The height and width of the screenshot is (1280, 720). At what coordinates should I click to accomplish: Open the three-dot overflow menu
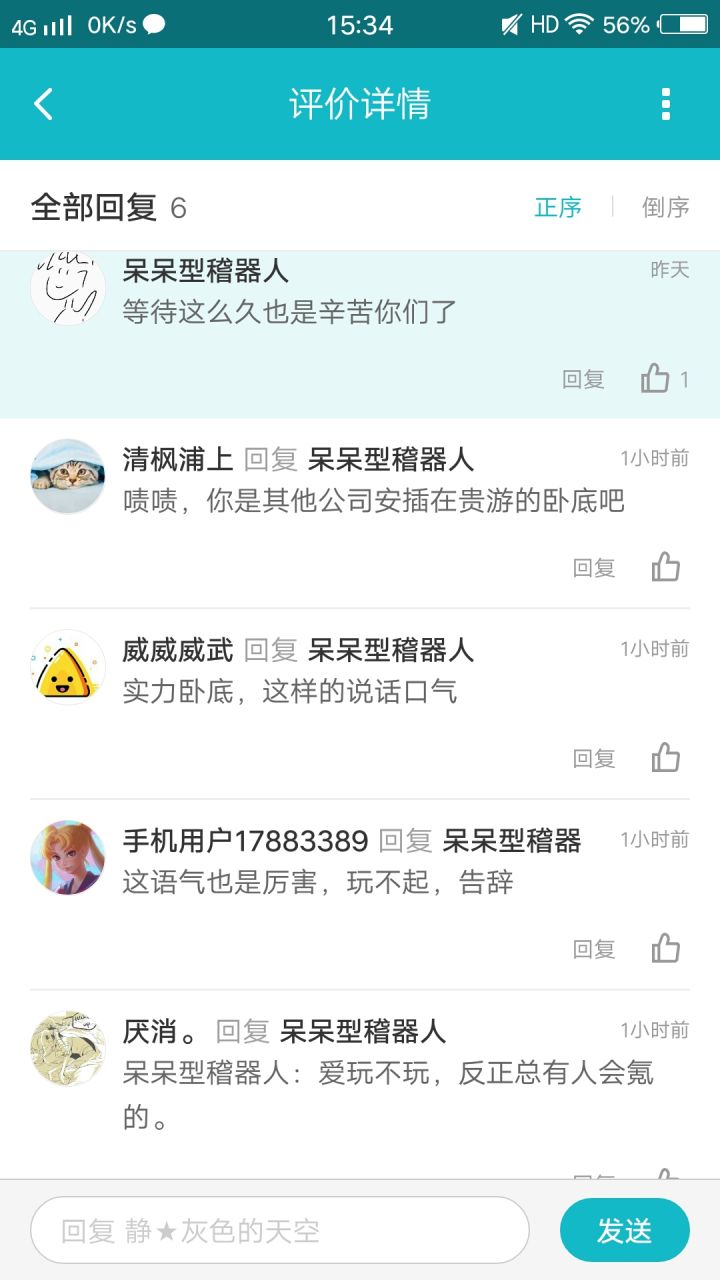click(666, 104)
